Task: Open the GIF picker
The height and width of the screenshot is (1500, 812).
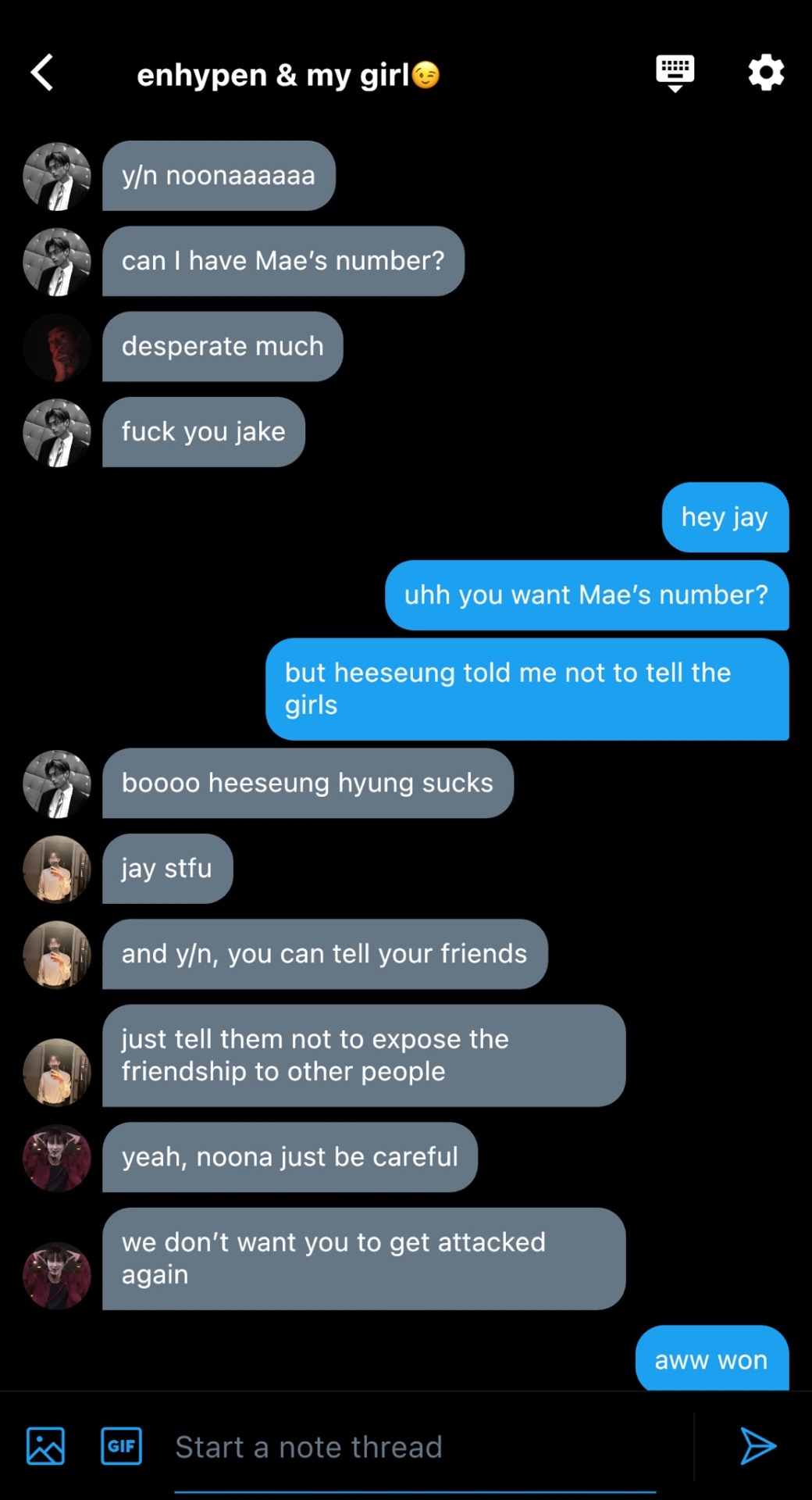Action: 121,1446
